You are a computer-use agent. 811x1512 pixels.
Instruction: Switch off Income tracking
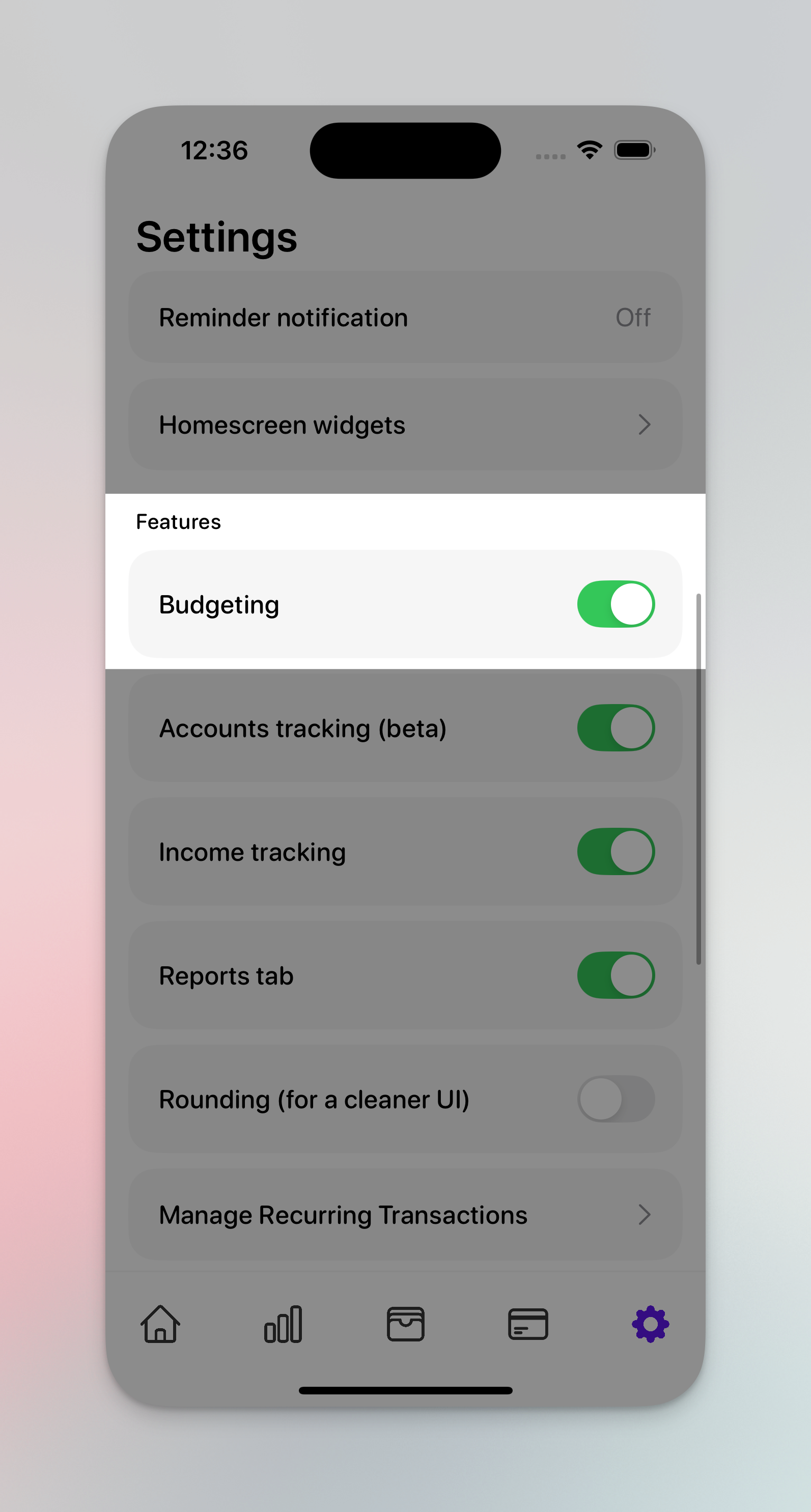click(616, 852)
